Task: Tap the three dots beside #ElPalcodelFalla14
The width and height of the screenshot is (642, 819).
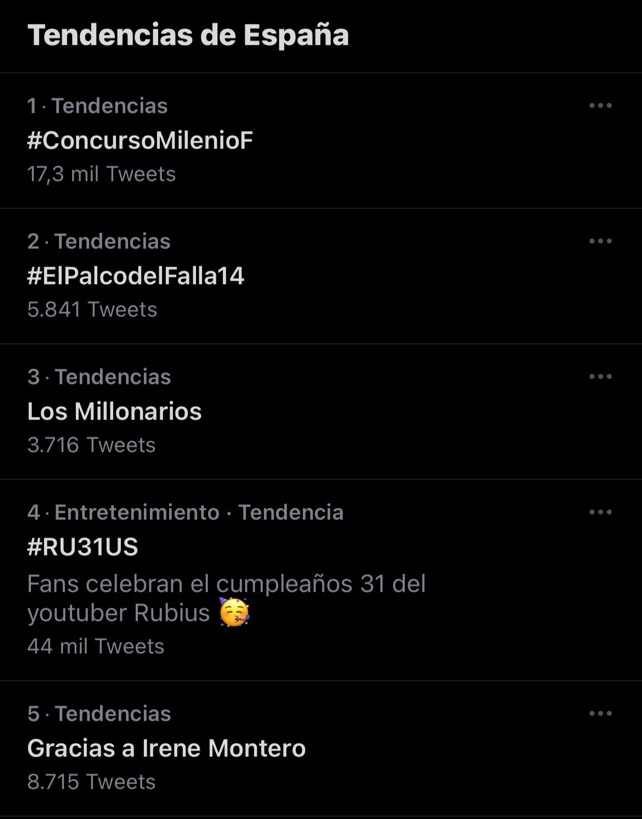Action: pyautogui.click(x=600, y=241)
